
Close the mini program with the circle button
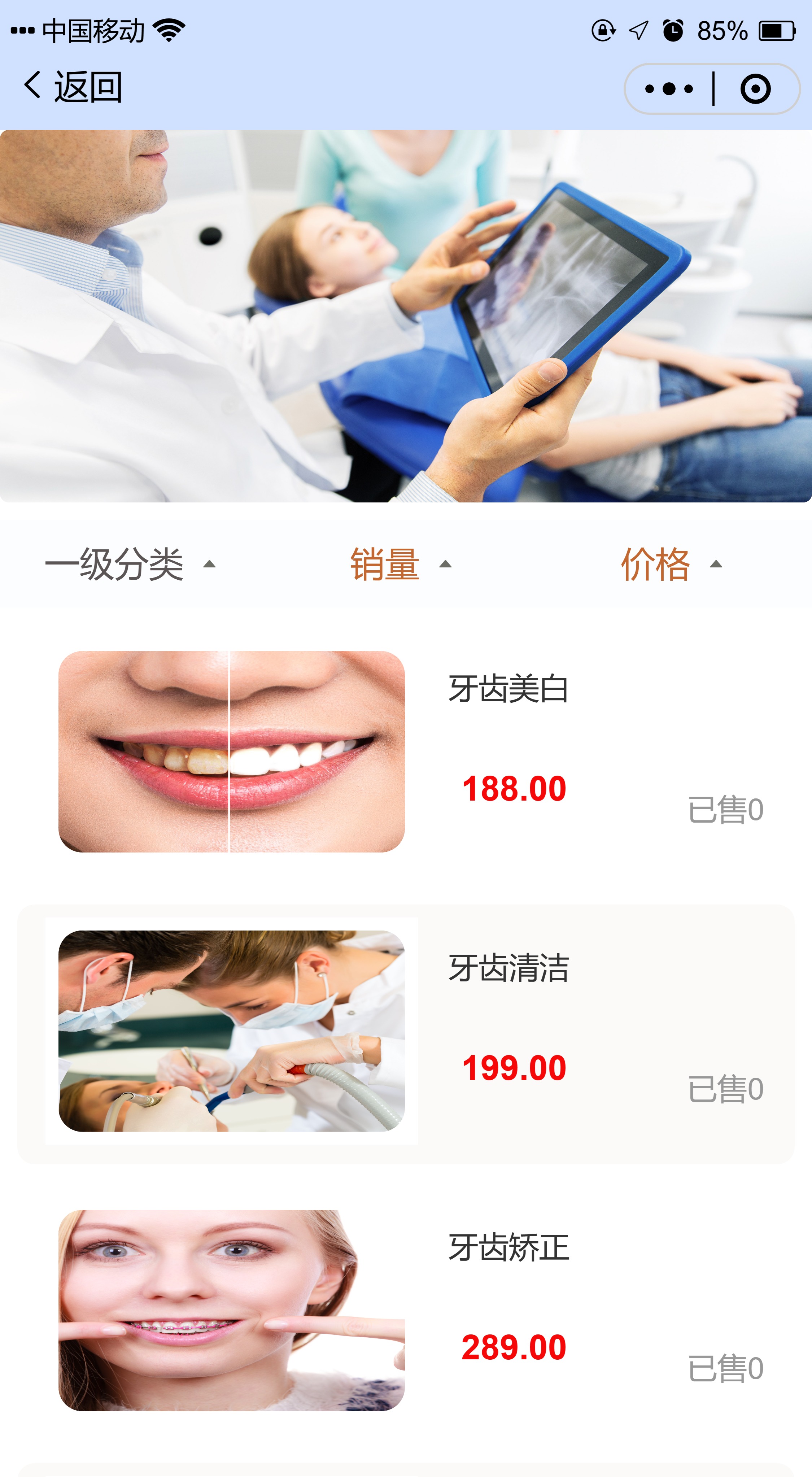click(755, 89)
